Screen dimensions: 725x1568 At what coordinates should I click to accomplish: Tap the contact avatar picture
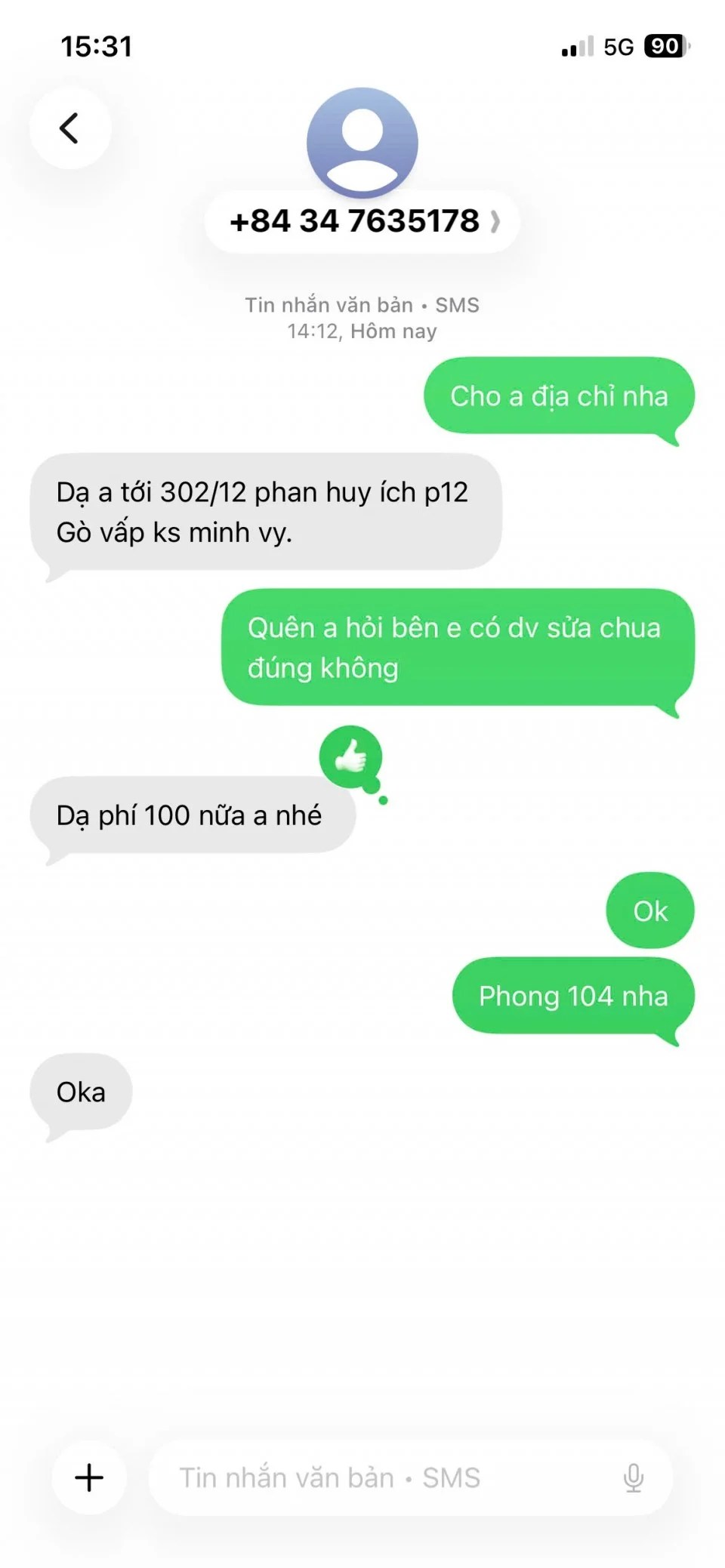(x=362, y=142)
